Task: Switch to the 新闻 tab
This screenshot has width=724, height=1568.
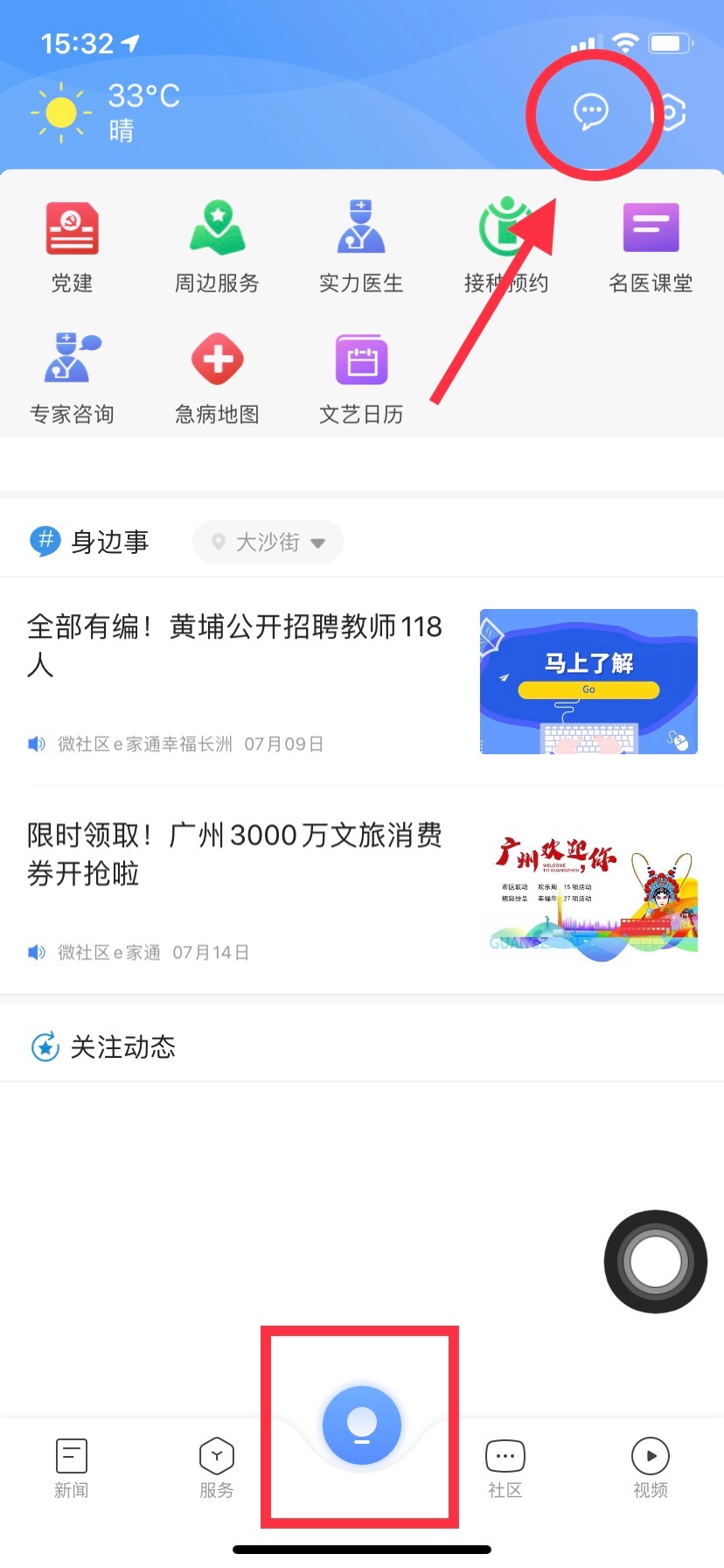Action: point(72,1467)
